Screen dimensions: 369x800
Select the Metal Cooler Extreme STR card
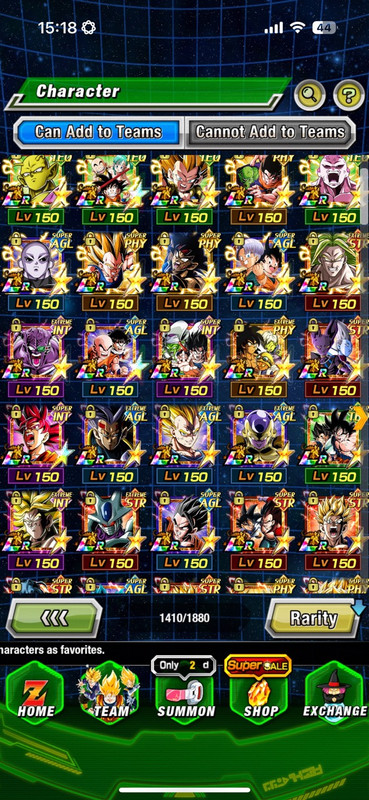(110, 531)
